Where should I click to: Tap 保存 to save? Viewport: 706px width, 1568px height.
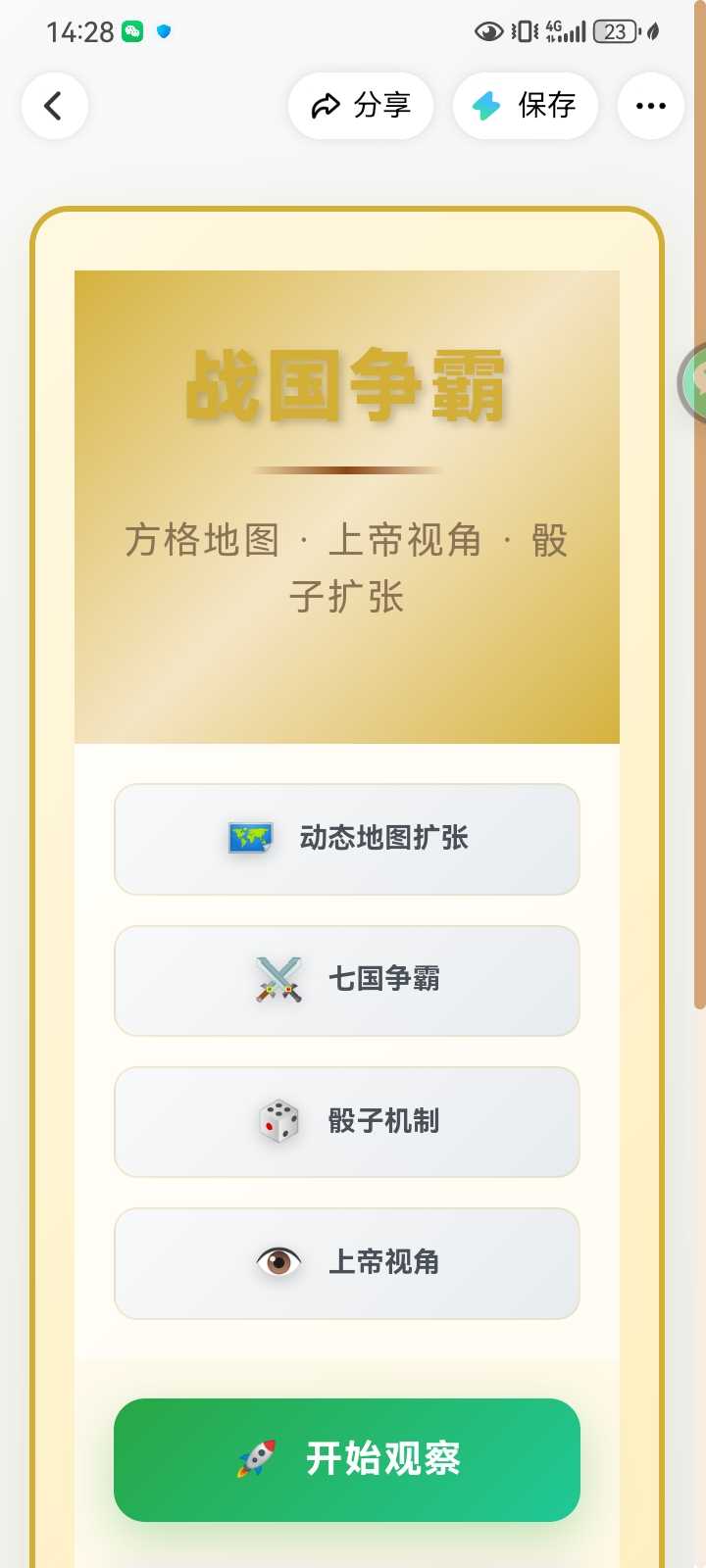(x=526, y=106)
